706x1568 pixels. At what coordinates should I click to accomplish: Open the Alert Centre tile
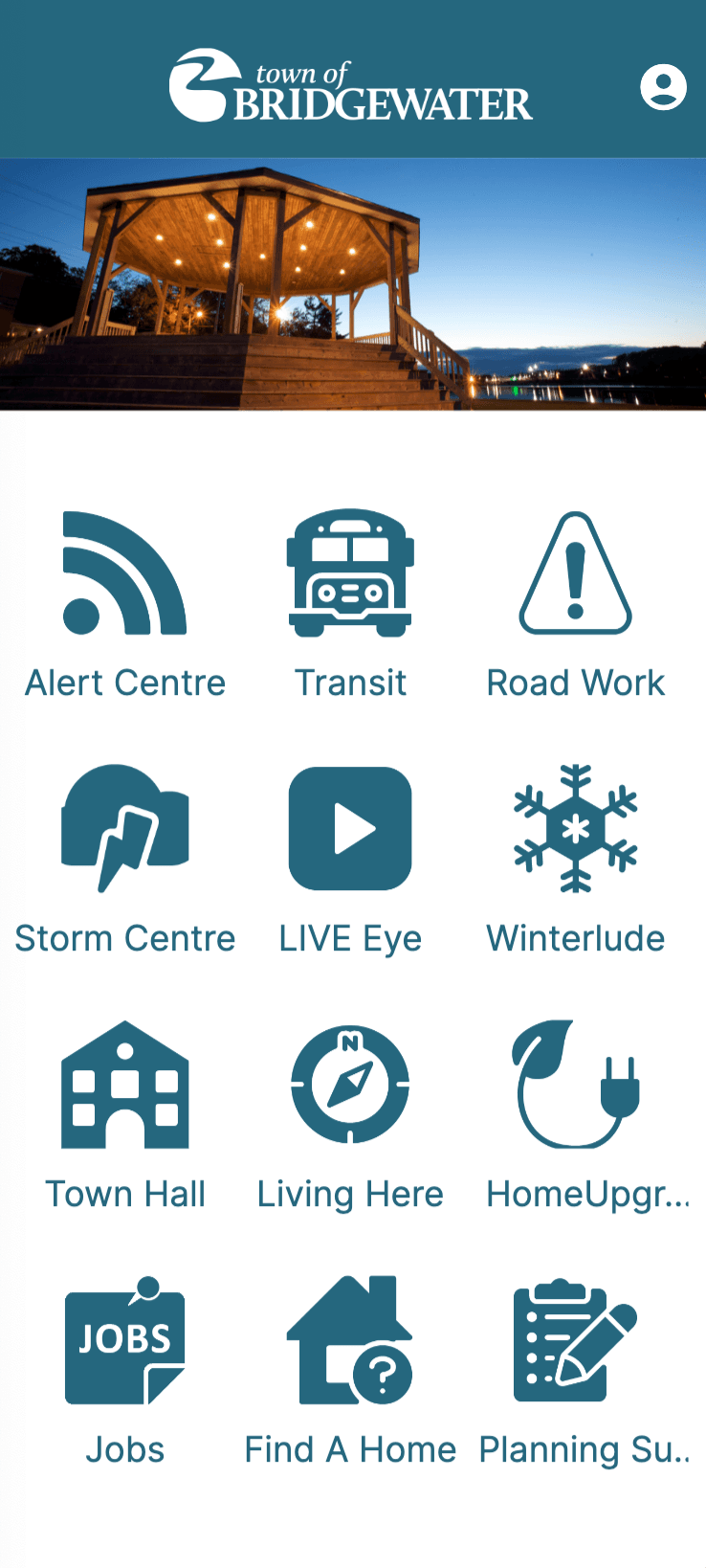[125, 605]
